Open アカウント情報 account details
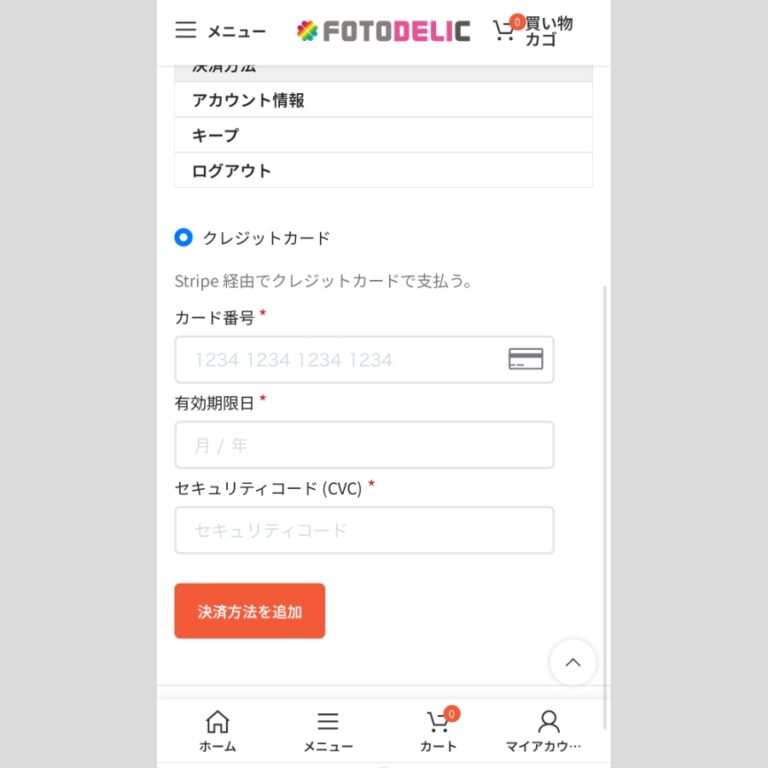This screenshot has height=768, width=768. 383,100
